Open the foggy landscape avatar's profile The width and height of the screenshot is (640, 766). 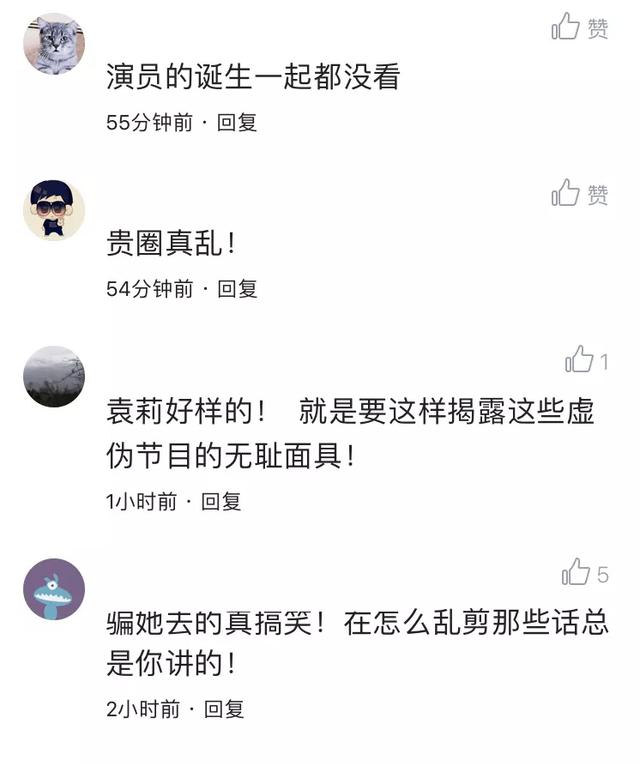[x=54, y=376]
